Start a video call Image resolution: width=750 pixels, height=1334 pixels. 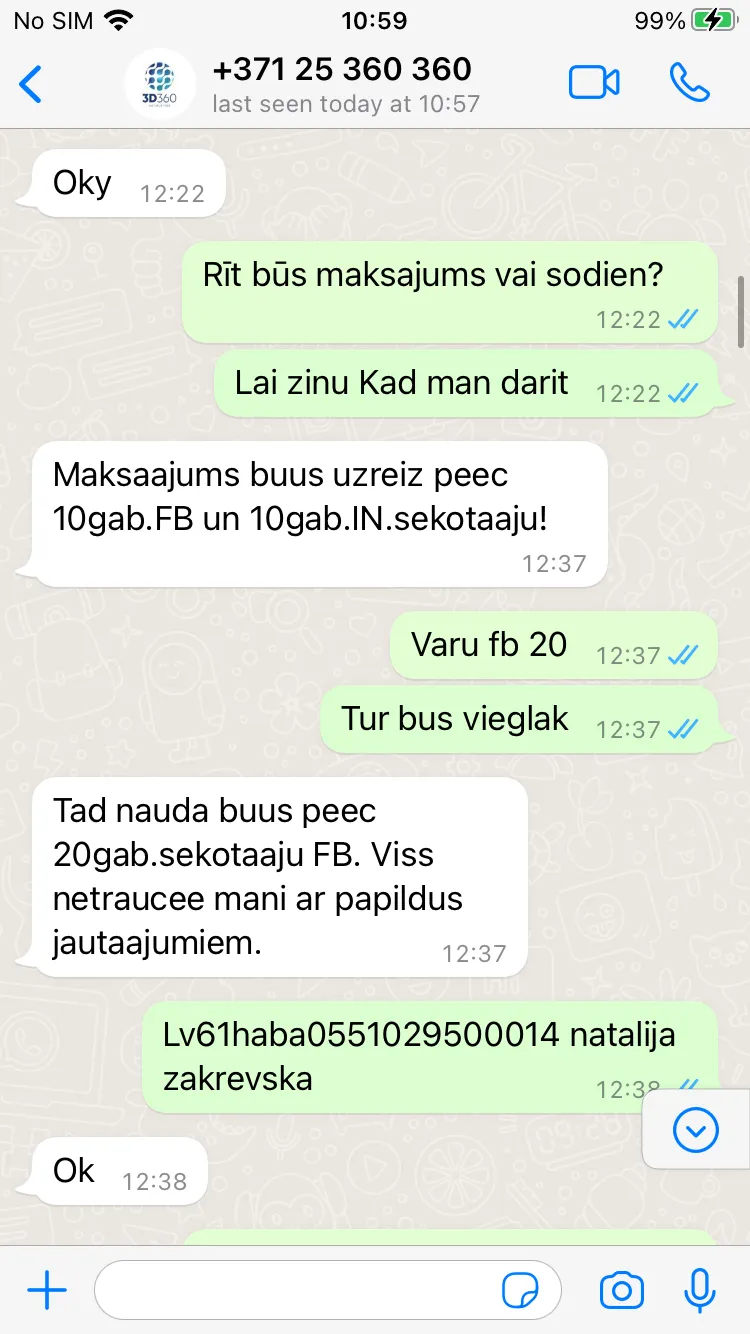coord(594,83)
